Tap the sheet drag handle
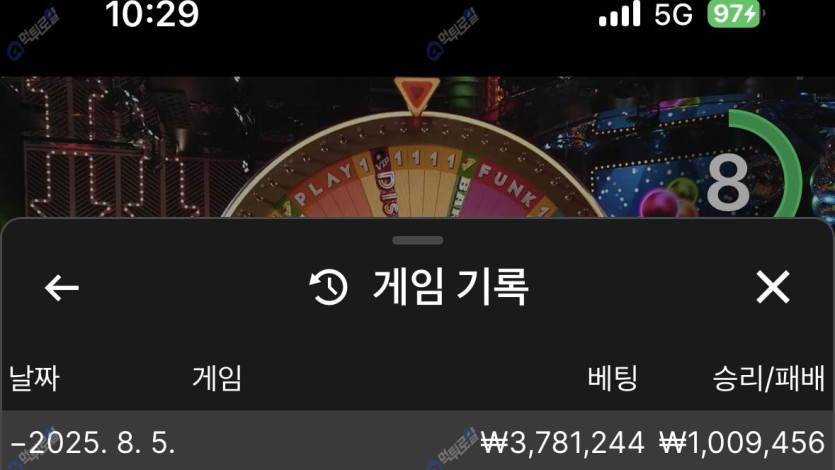Screen dimensions: 835x470 click(417, 240)
